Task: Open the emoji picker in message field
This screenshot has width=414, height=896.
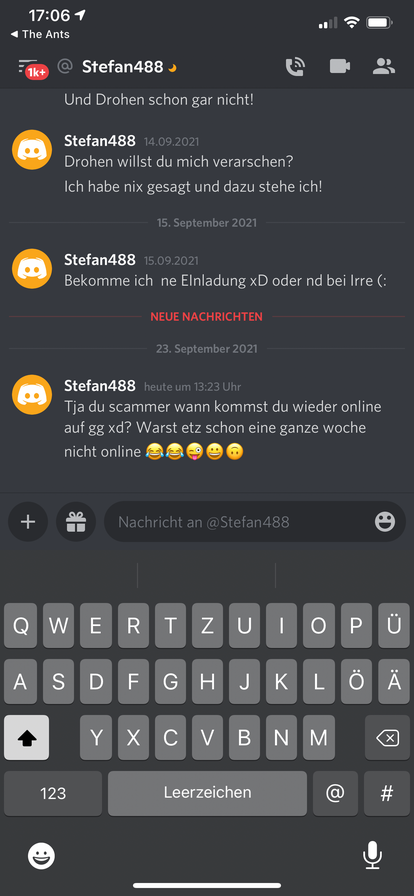Action: point(385,522)
